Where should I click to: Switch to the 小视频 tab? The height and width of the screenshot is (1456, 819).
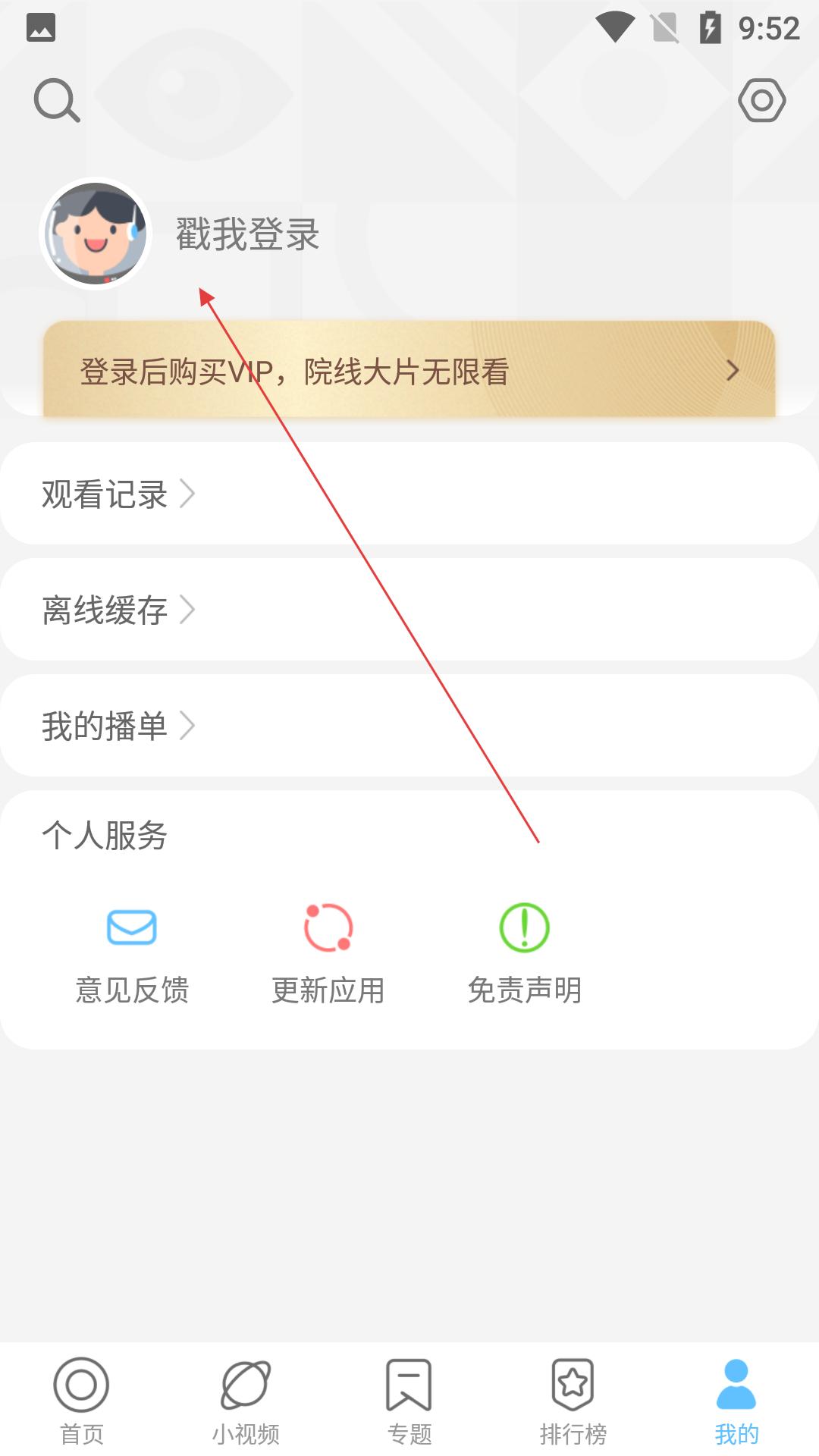pyautogui.click(x=246, y=1401)
